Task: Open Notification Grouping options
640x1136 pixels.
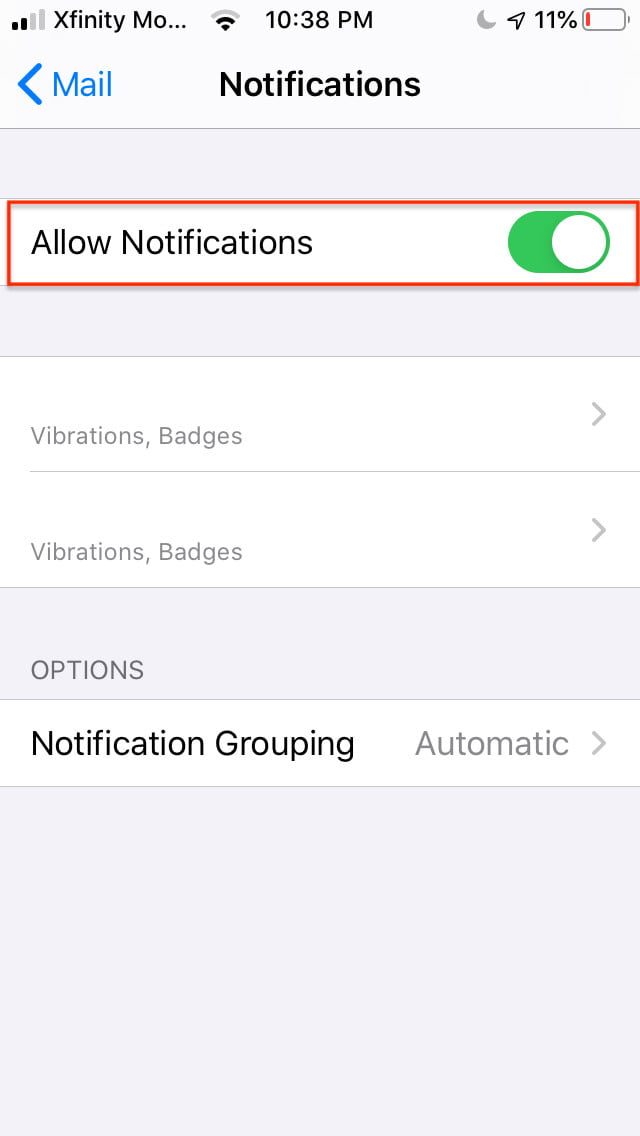Action: pos(320,743)
